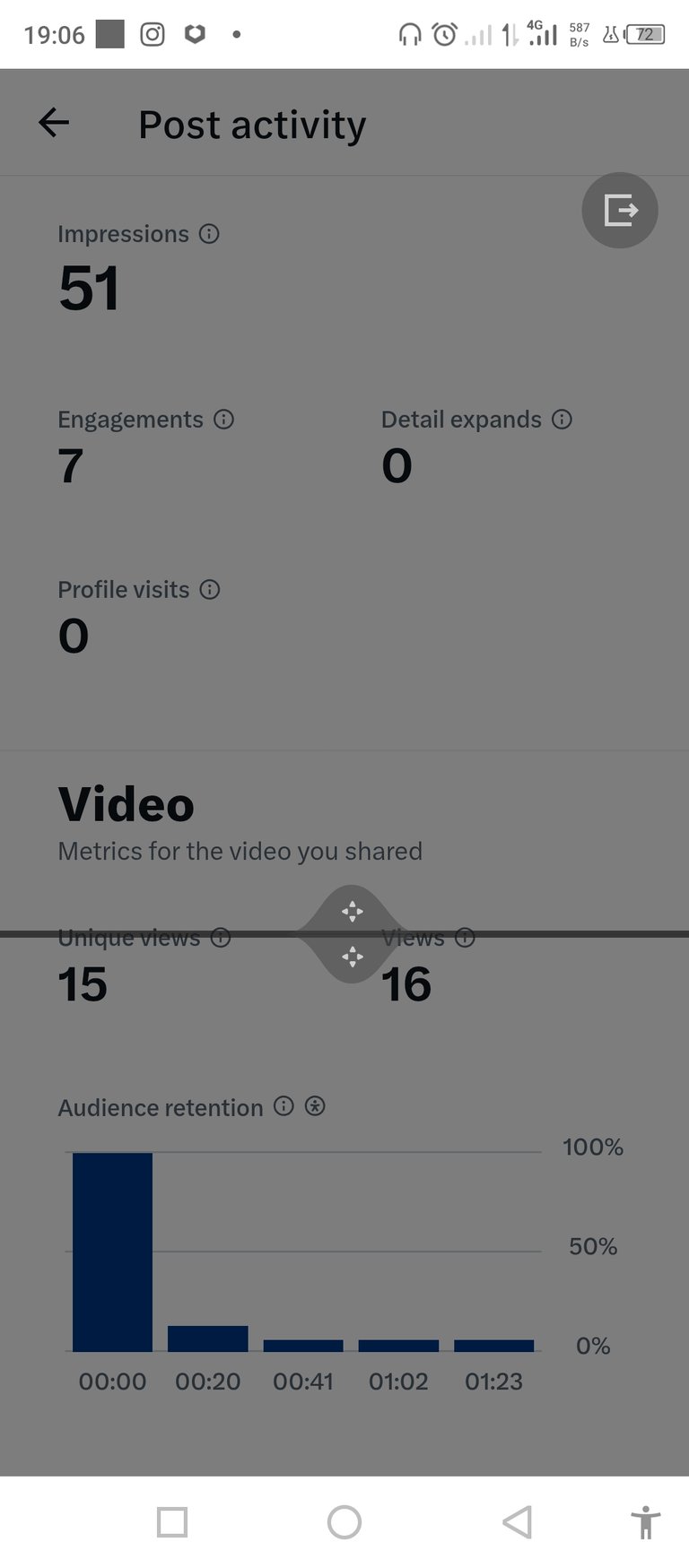Show the Views metric explanation
The image size is (689, 1568).
[x=465, y=938]
